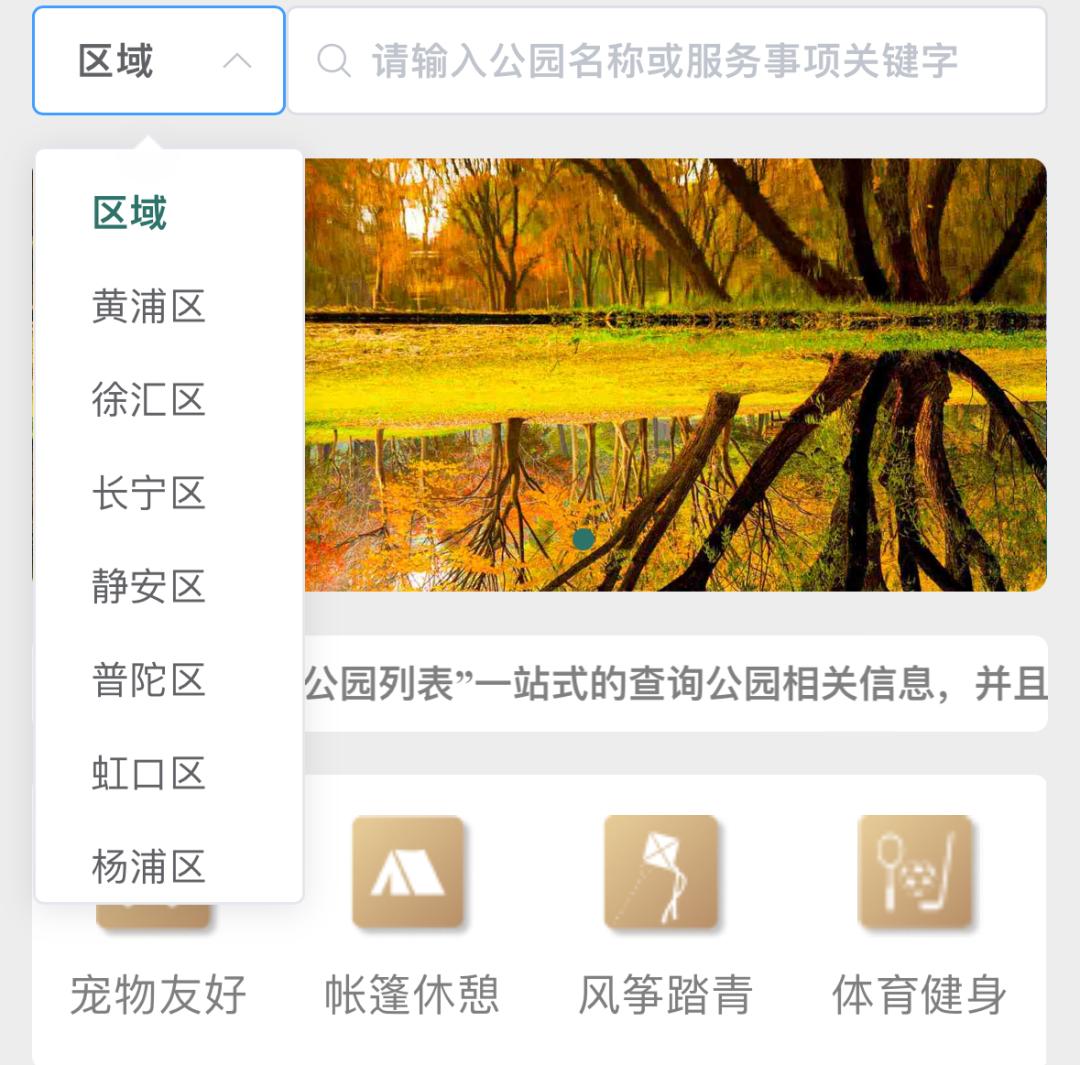Image resolution: width=1080 pixels, height=1065 pixels.
Task: Select 虹口区 from the list
Action: click(x=148, y=773)
